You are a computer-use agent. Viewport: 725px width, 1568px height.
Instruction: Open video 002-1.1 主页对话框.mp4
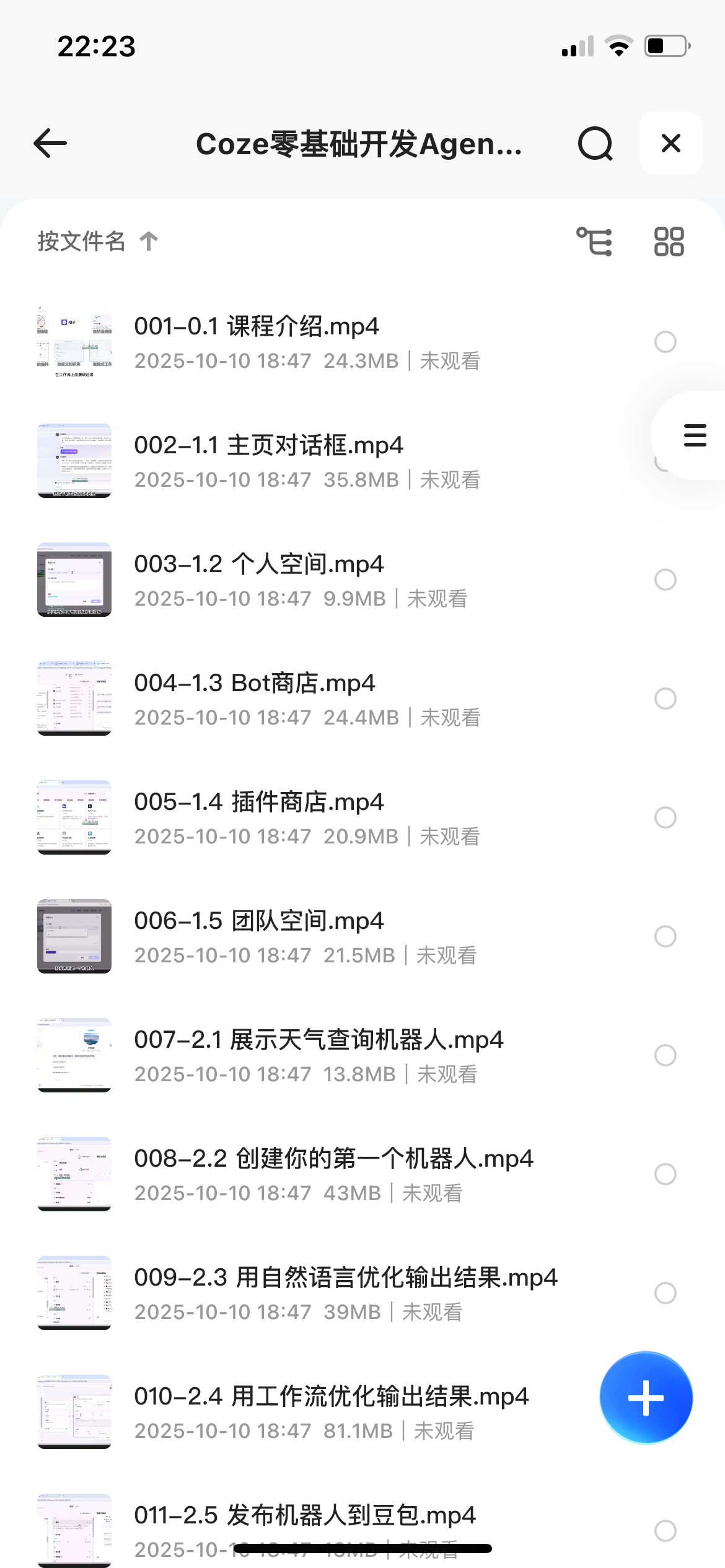click(268, 446)
